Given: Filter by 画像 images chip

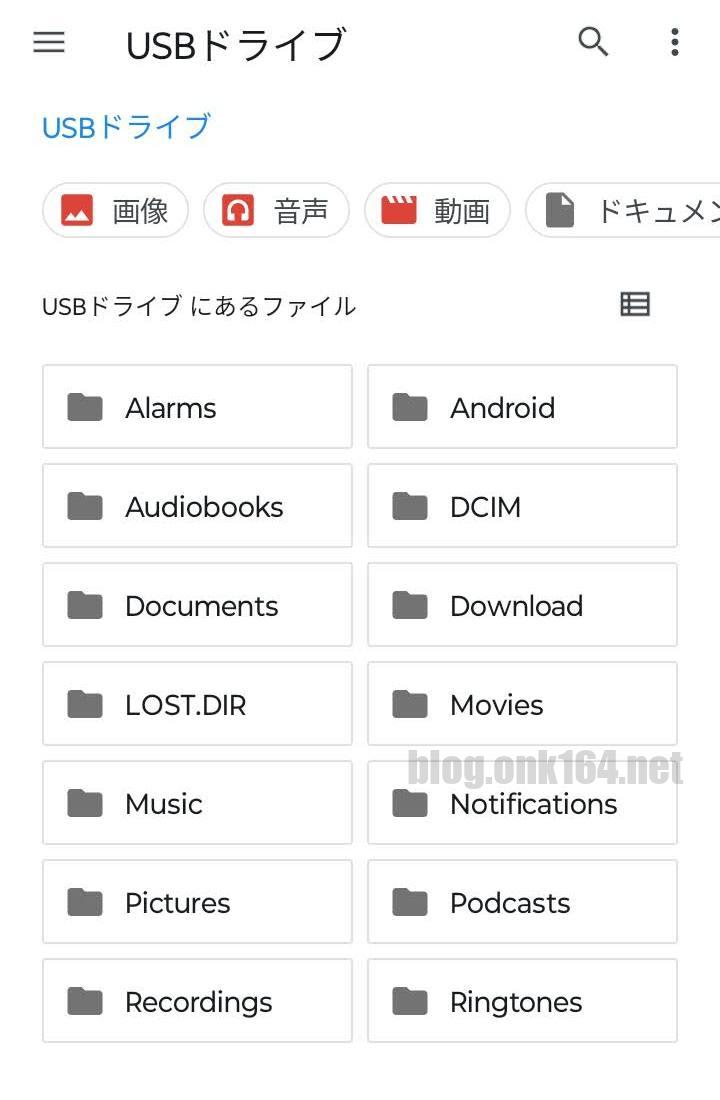Looking at the screenshot, I should click(115, 210).
